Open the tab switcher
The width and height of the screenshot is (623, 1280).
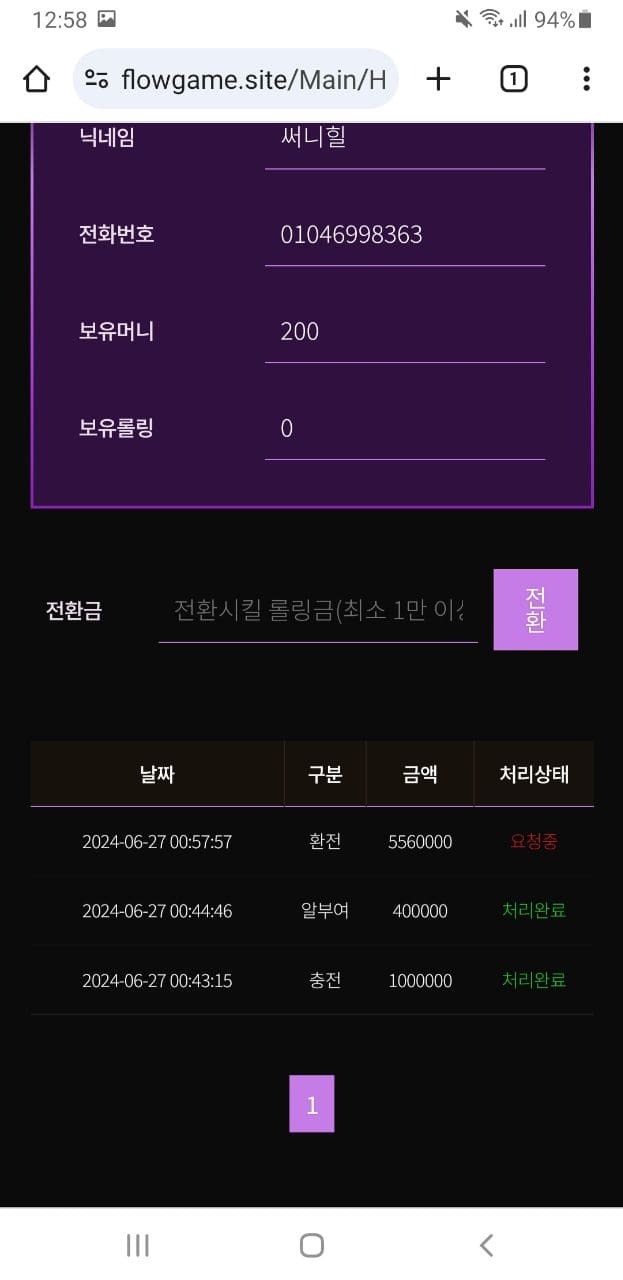[513, 79]
